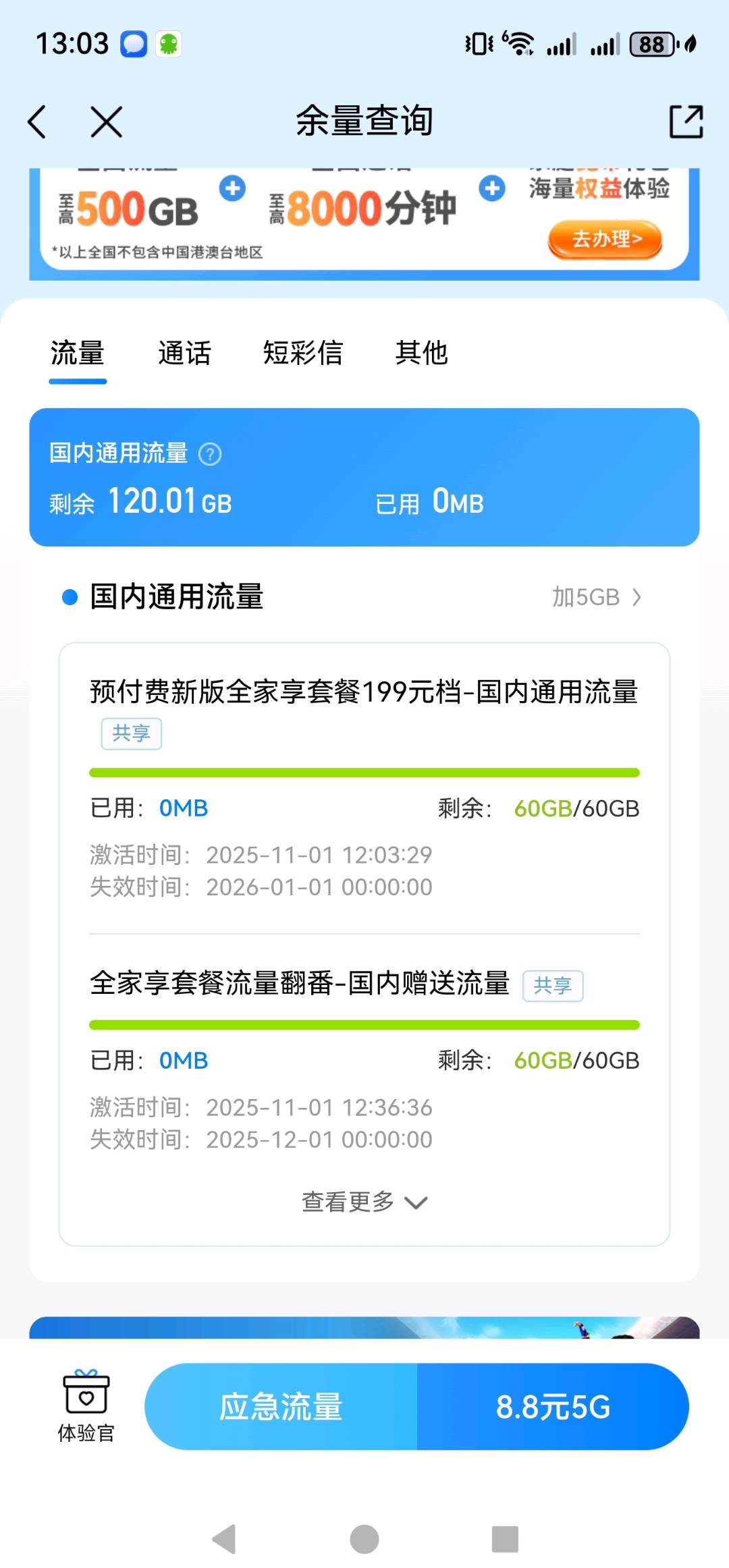Tap the 去办理 banner button
The height and width of the screenshot is (1568, 729).
point(605,240)
